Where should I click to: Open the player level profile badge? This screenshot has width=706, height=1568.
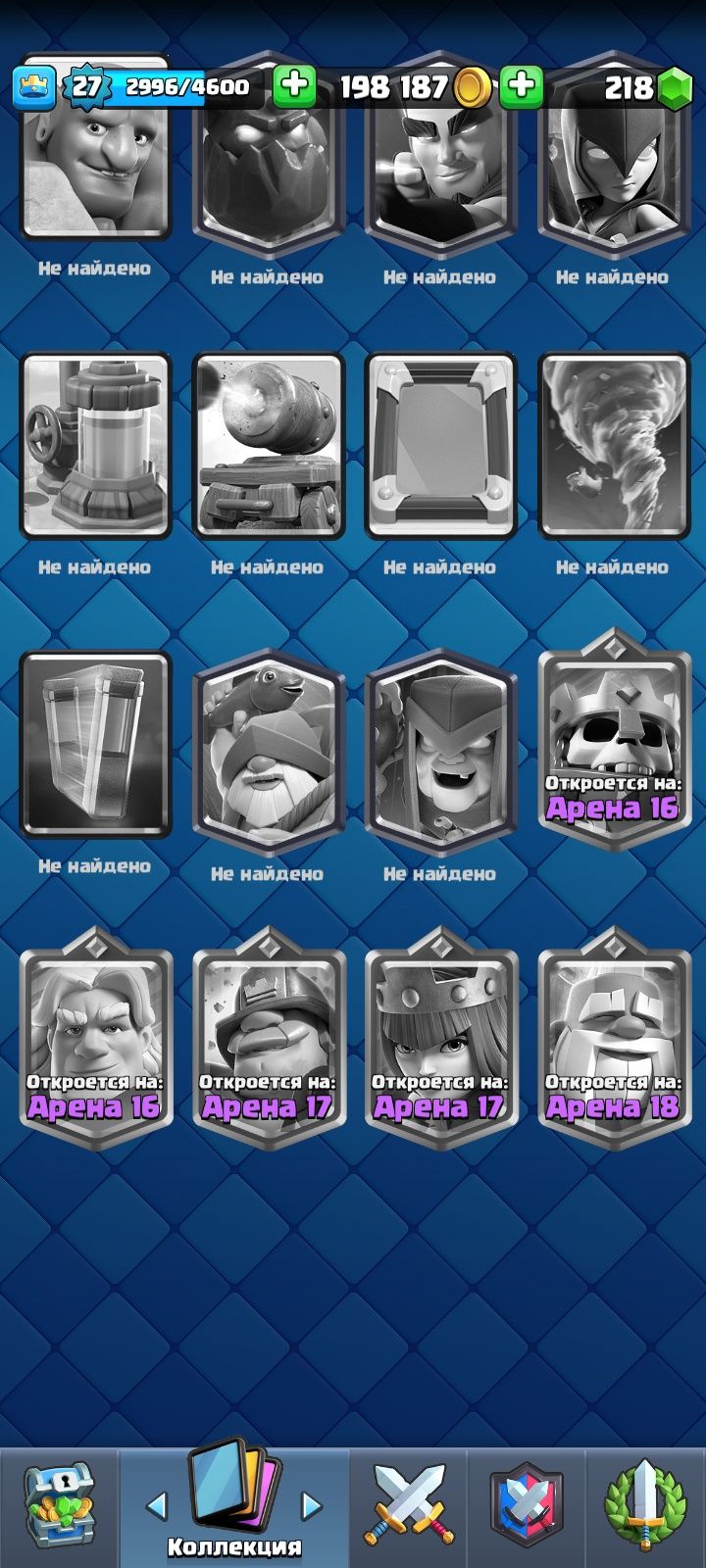pyautogui.click(x=86, y=87)
